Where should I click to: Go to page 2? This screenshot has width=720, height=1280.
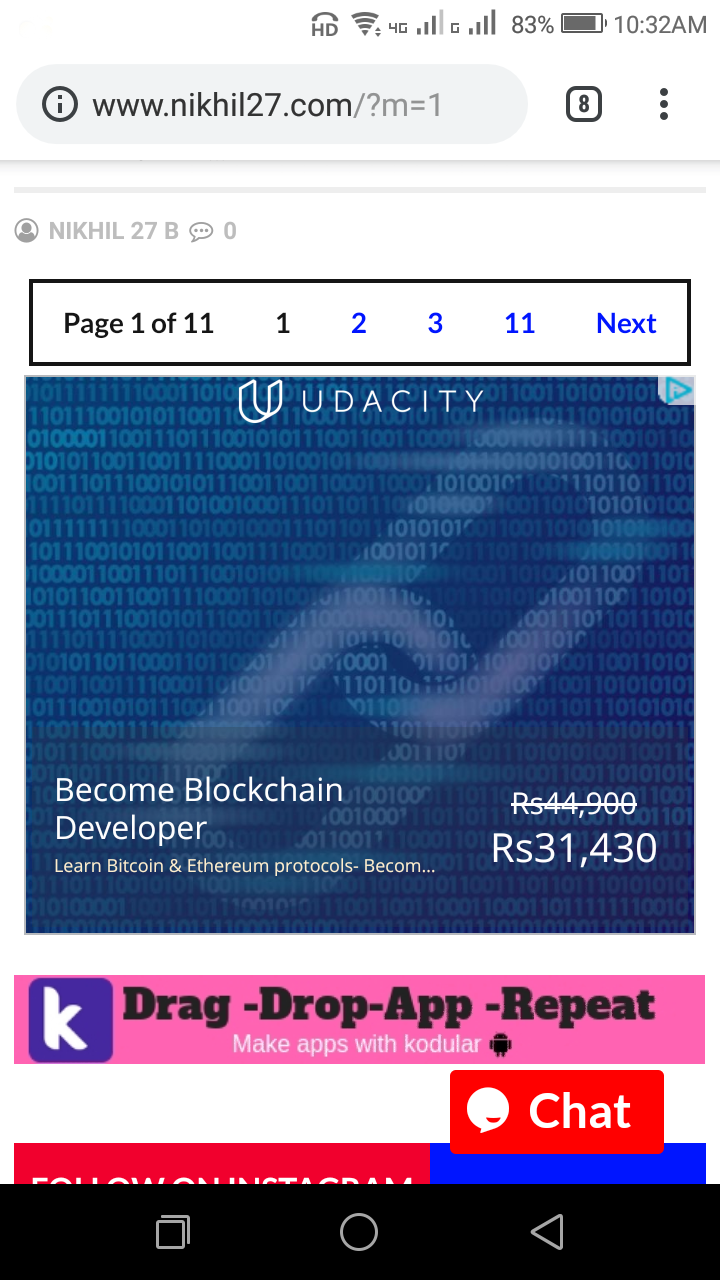[359, 323]
